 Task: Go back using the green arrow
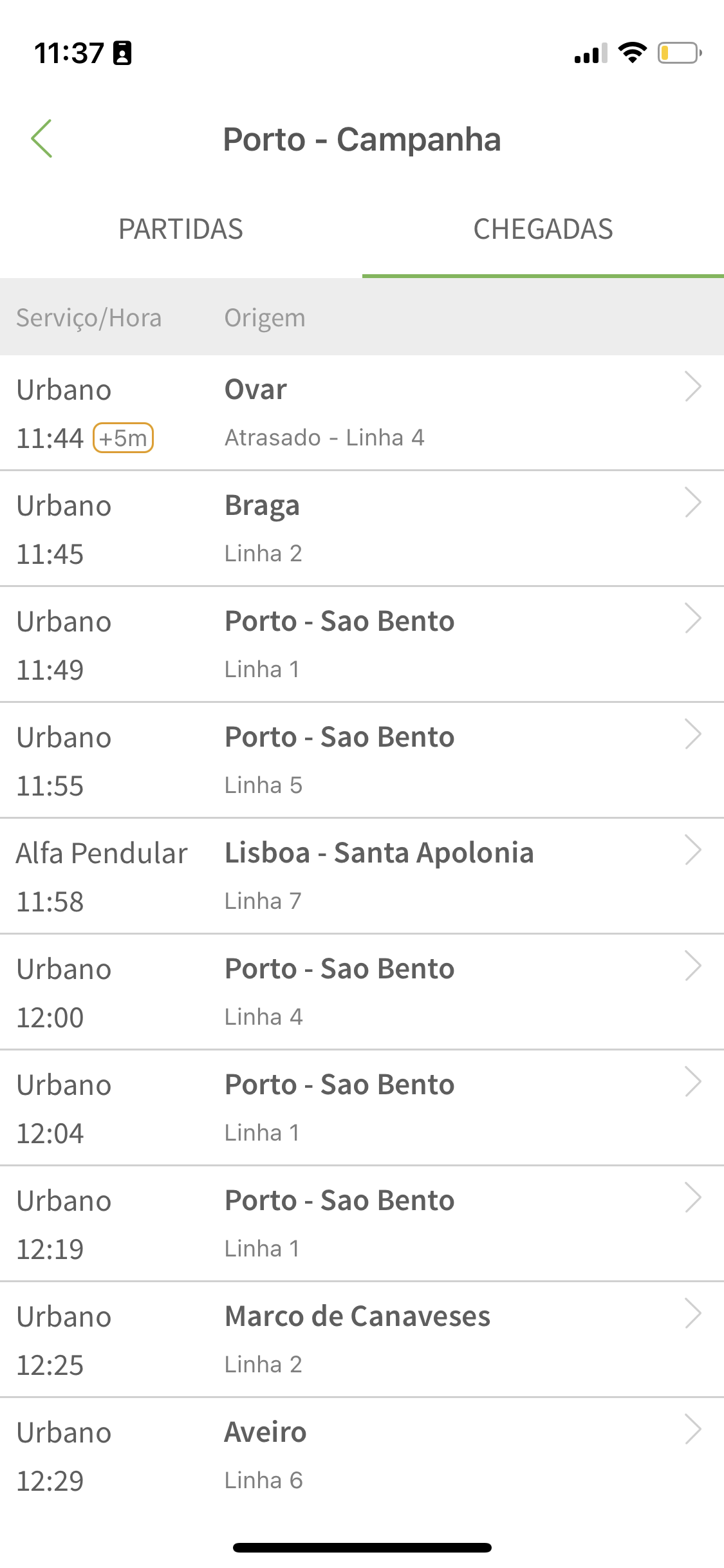tap(42, 138)
